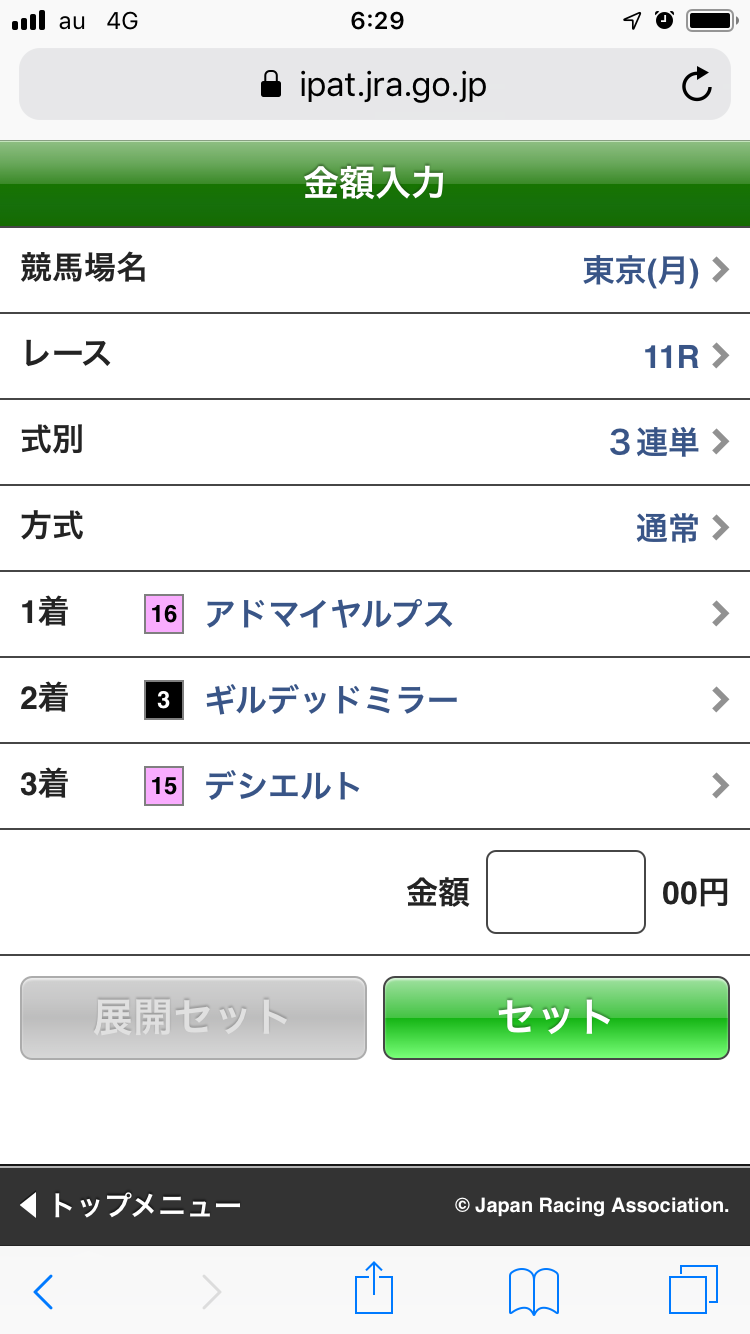Open the 競馬場名 racecourse row
Image resolution: width=750 pixels, height=1334 pixels.
(375, 270)
